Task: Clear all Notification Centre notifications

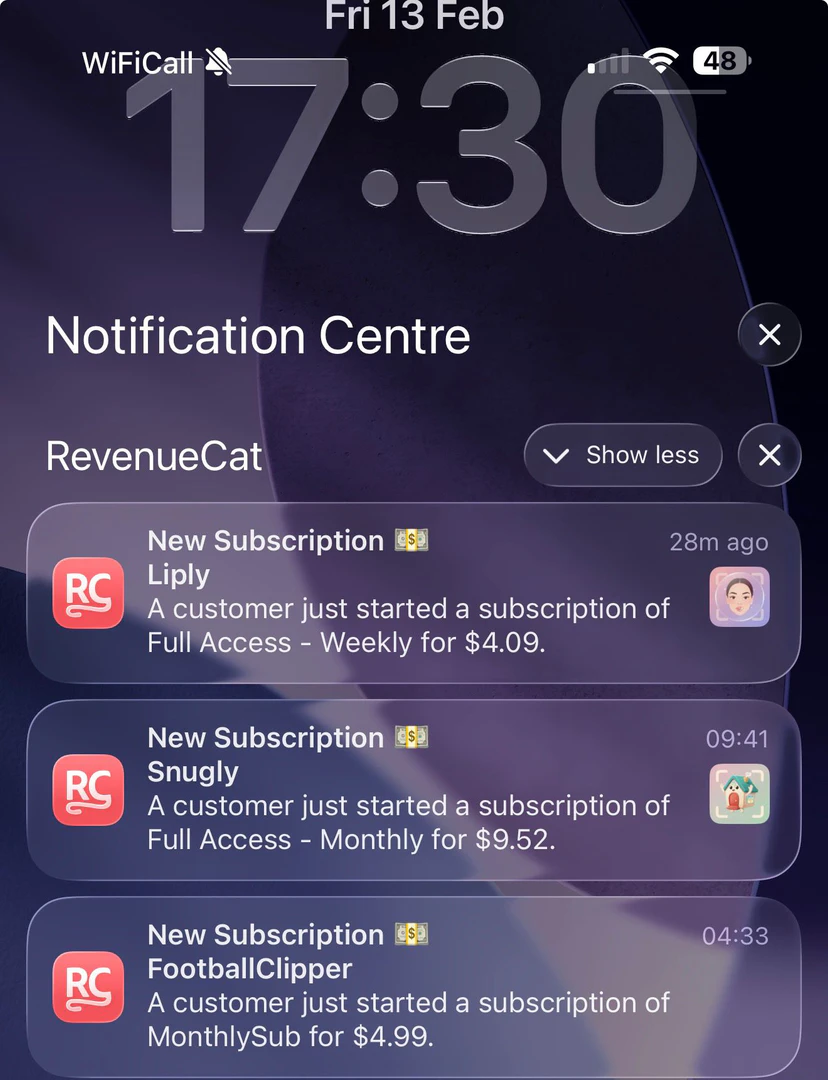Action: 768,335
